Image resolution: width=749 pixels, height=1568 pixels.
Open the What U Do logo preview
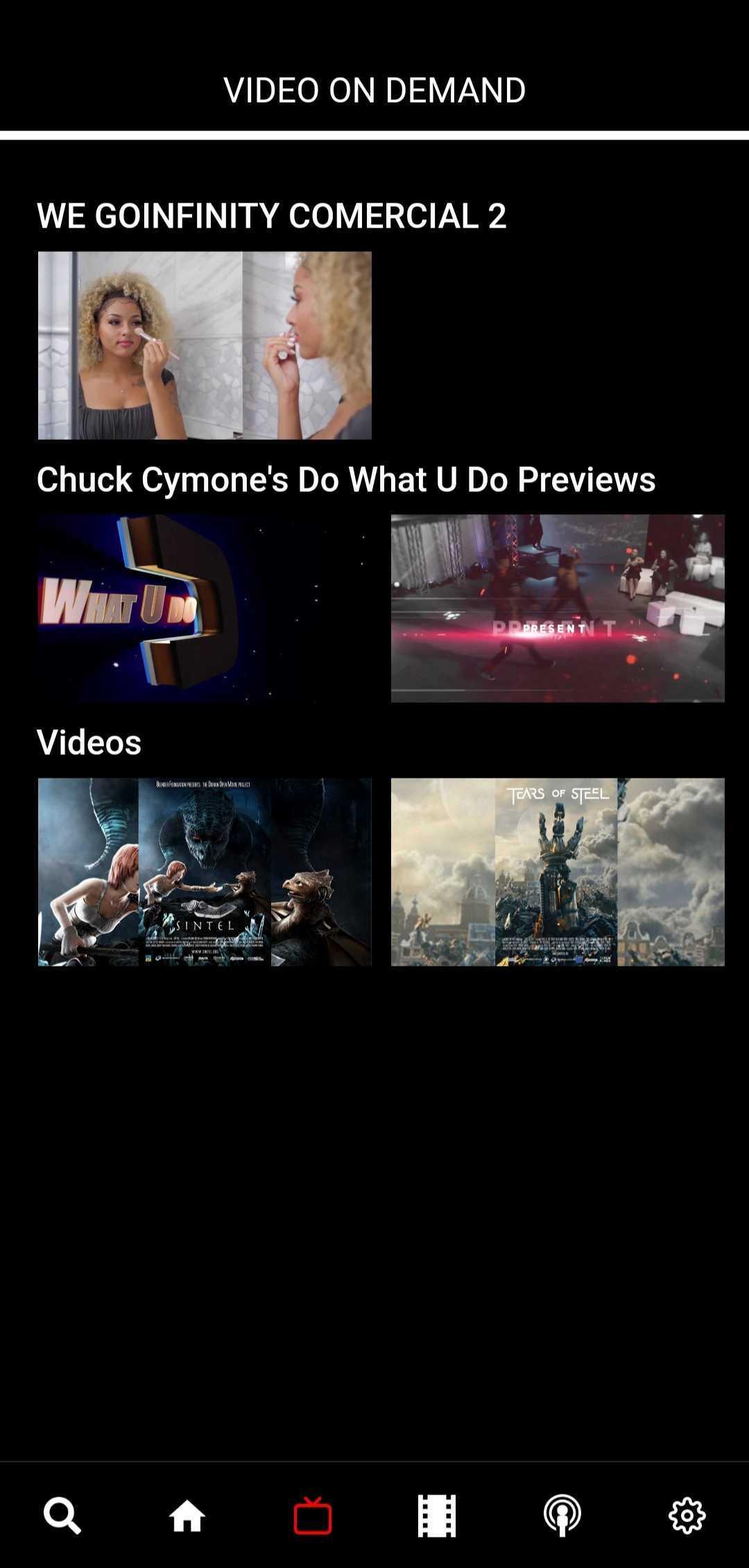pos(205,608)
